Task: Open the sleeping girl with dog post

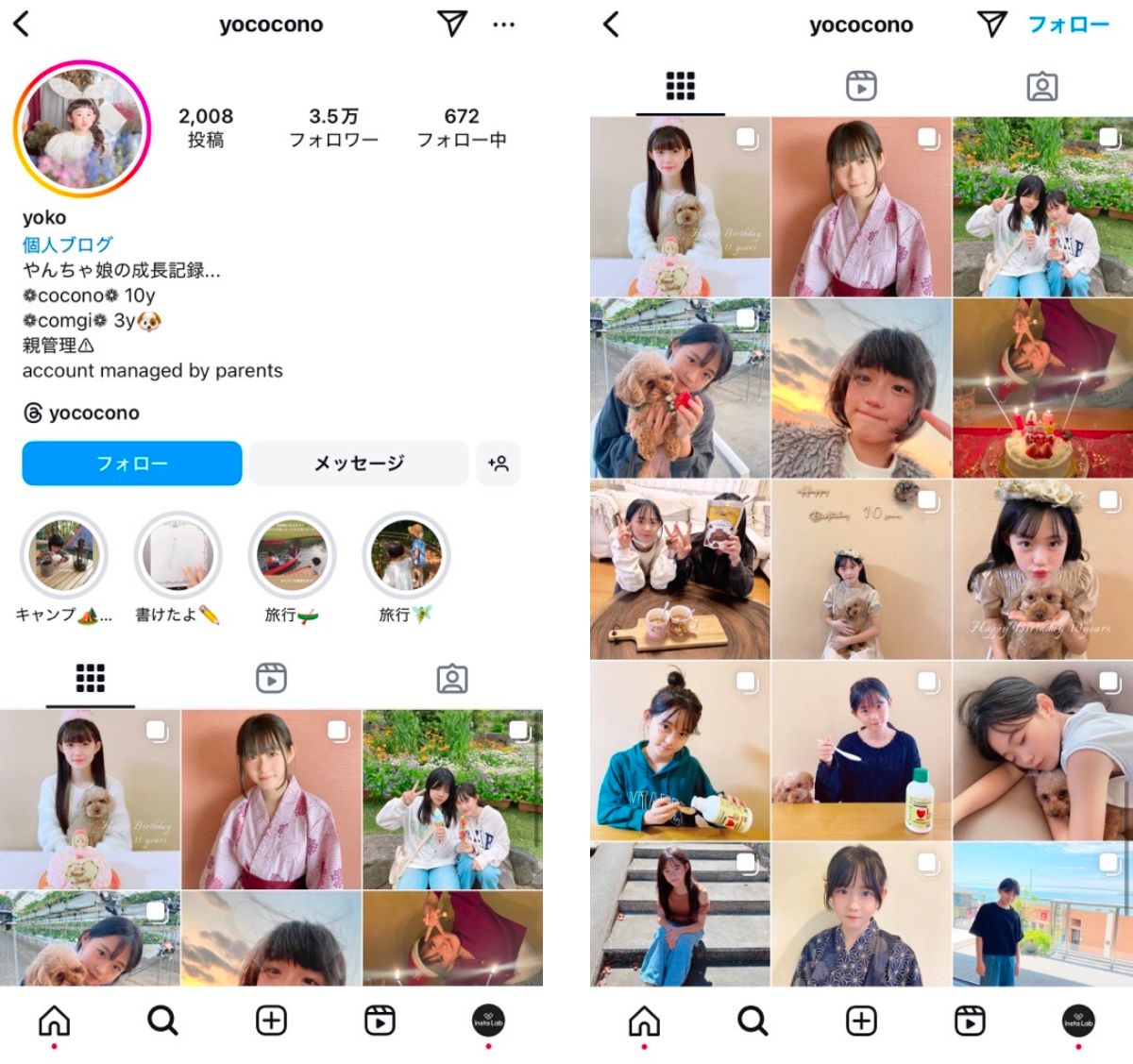Action: tap(1042, 751)
